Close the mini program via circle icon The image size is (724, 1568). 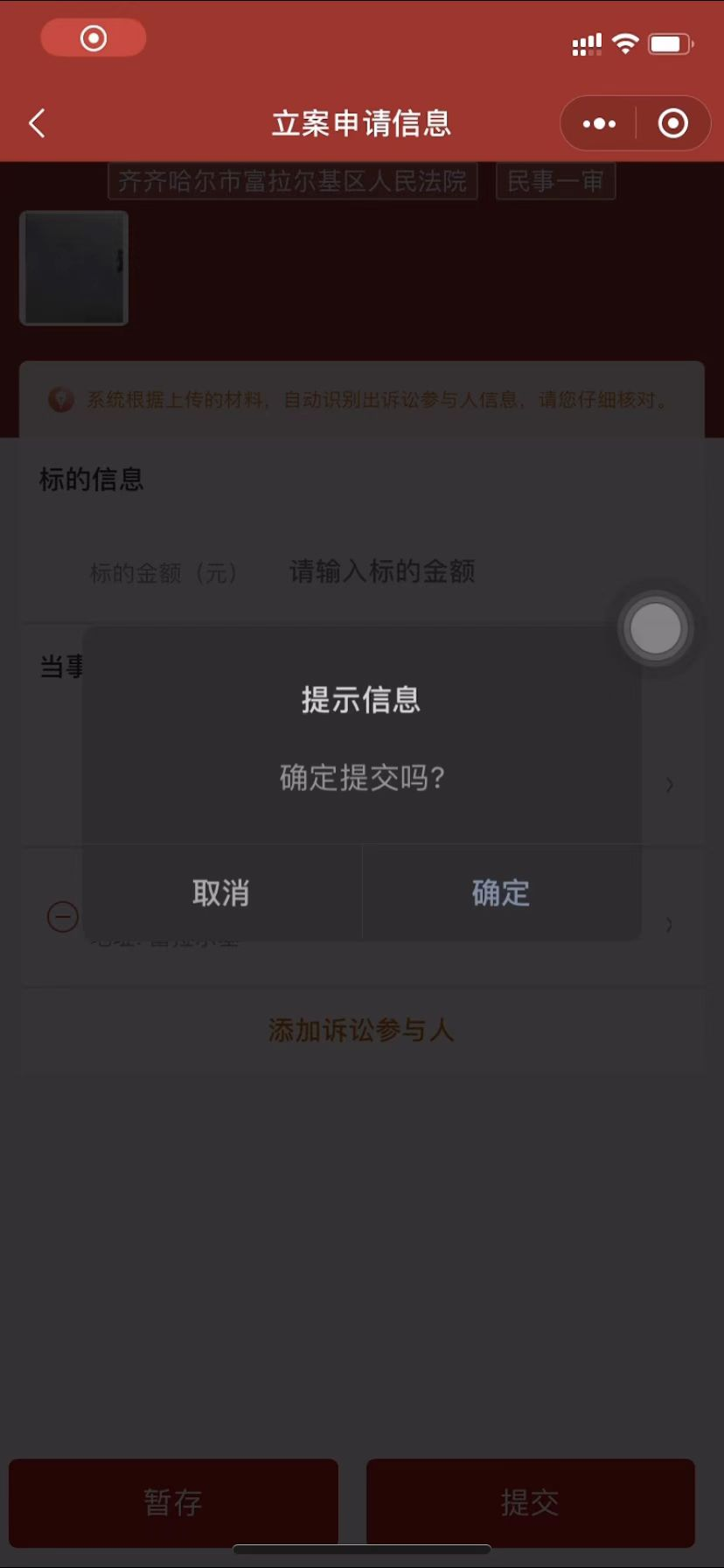pos(672,123)
